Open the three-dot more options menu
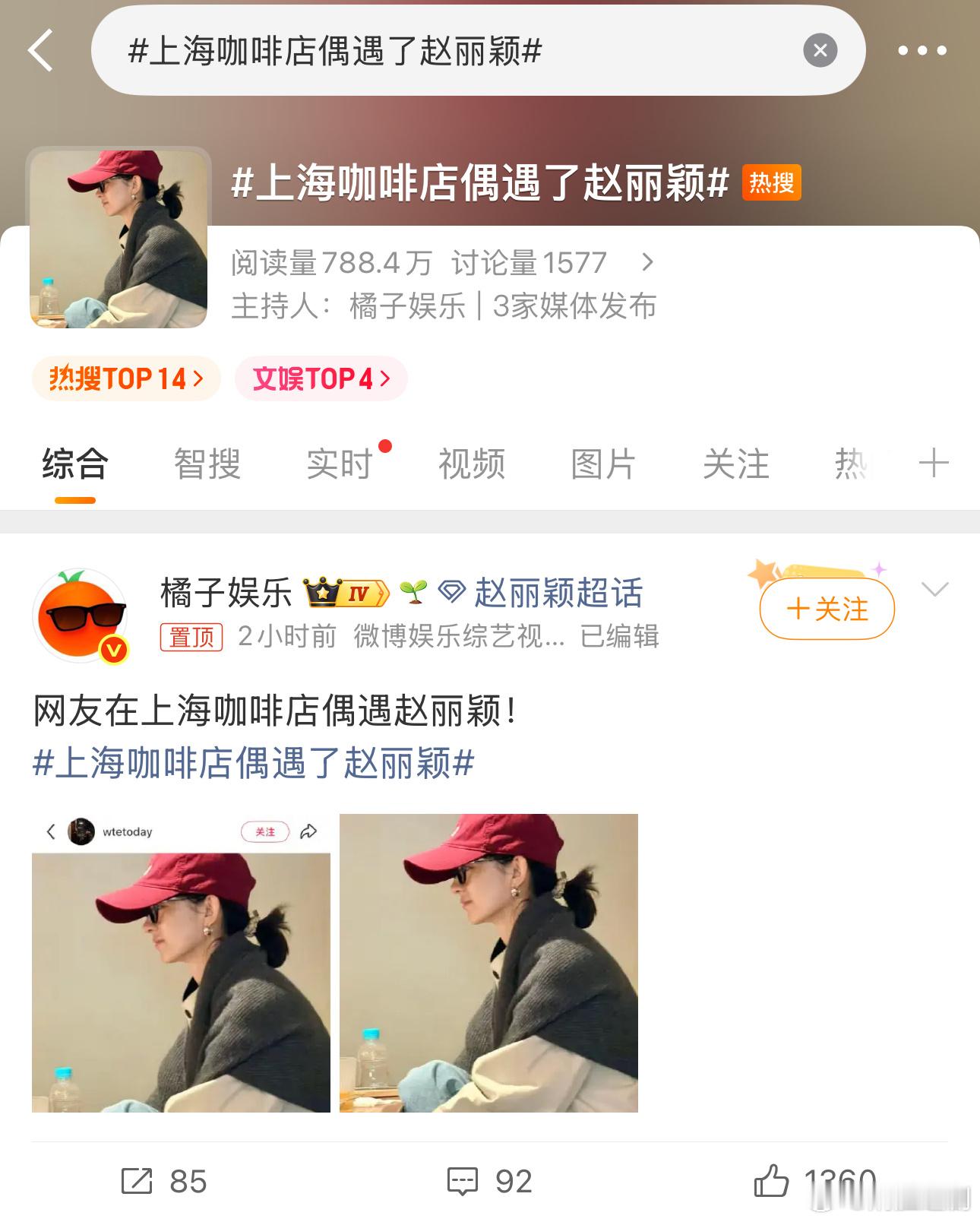980x1222 pixels. (x=922, y=50)
